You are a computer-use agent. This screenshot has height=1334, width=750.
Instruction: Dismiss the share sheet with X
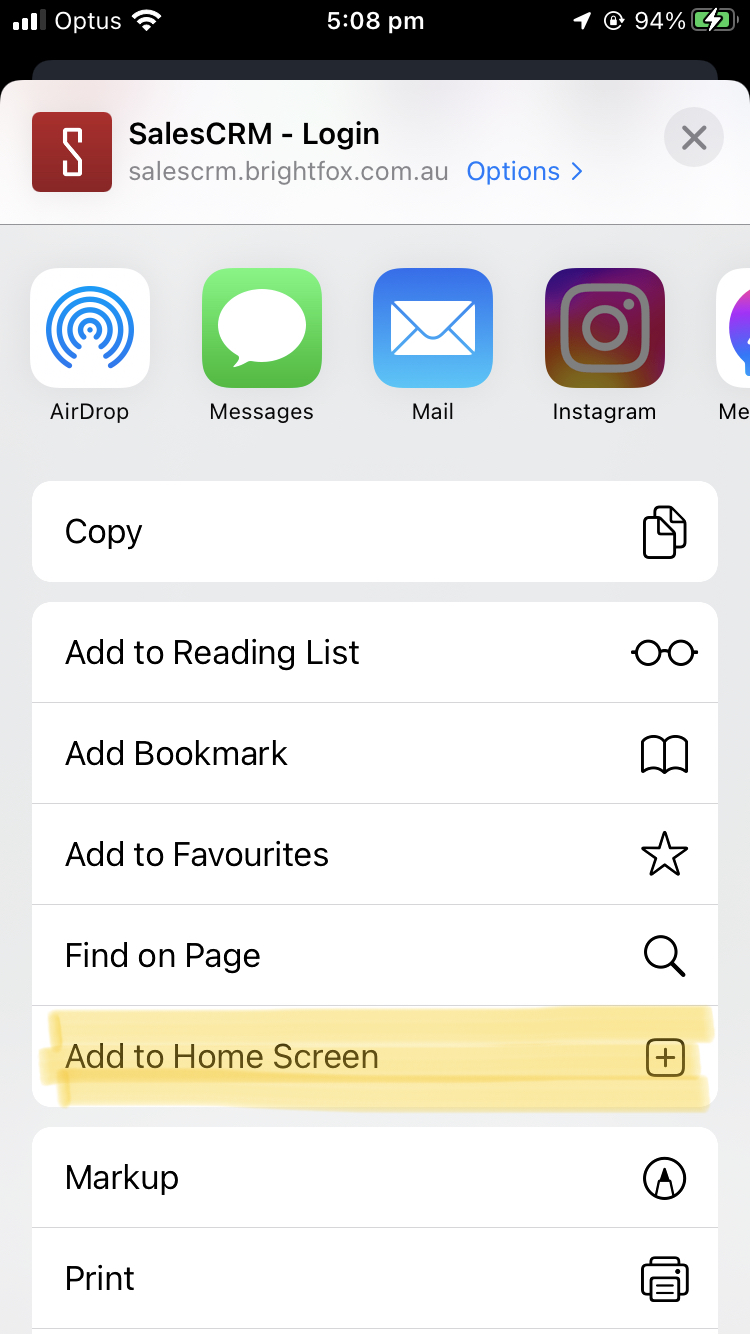[693, 138]
